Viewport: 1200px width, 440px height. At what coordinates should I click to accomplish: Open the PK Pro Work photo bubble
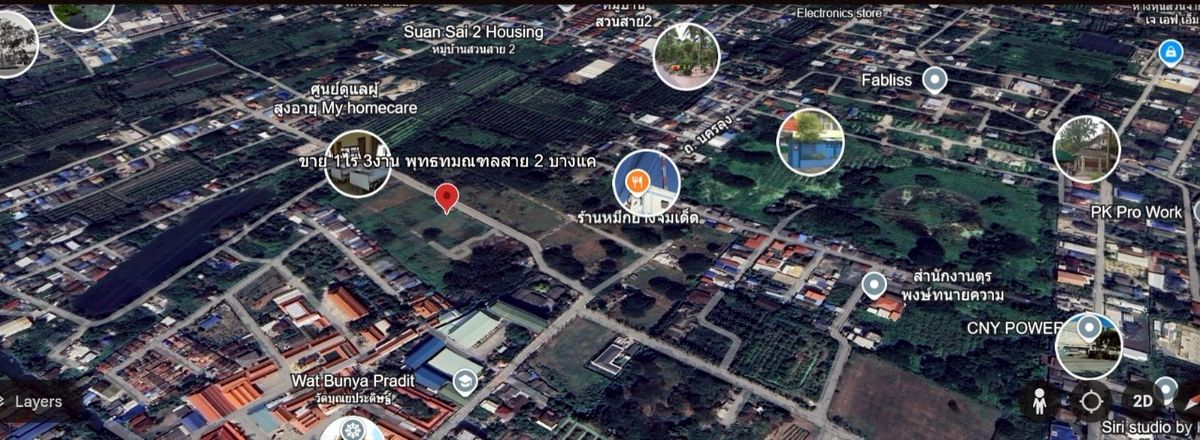pos(1086,149)
